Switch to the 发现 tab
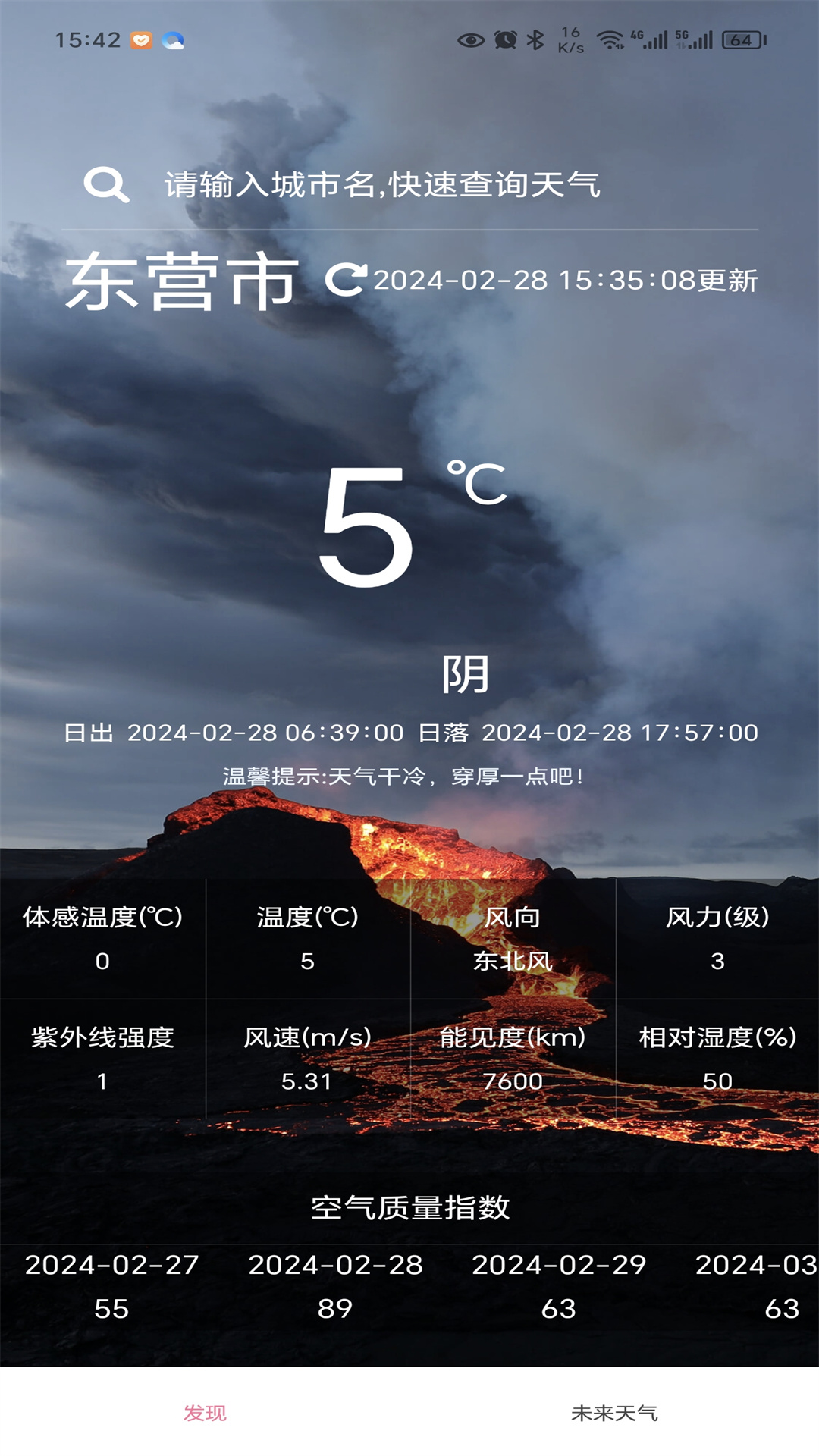Image resolution: width=819 pixels, height=1456 pixels. point(205,1413)
